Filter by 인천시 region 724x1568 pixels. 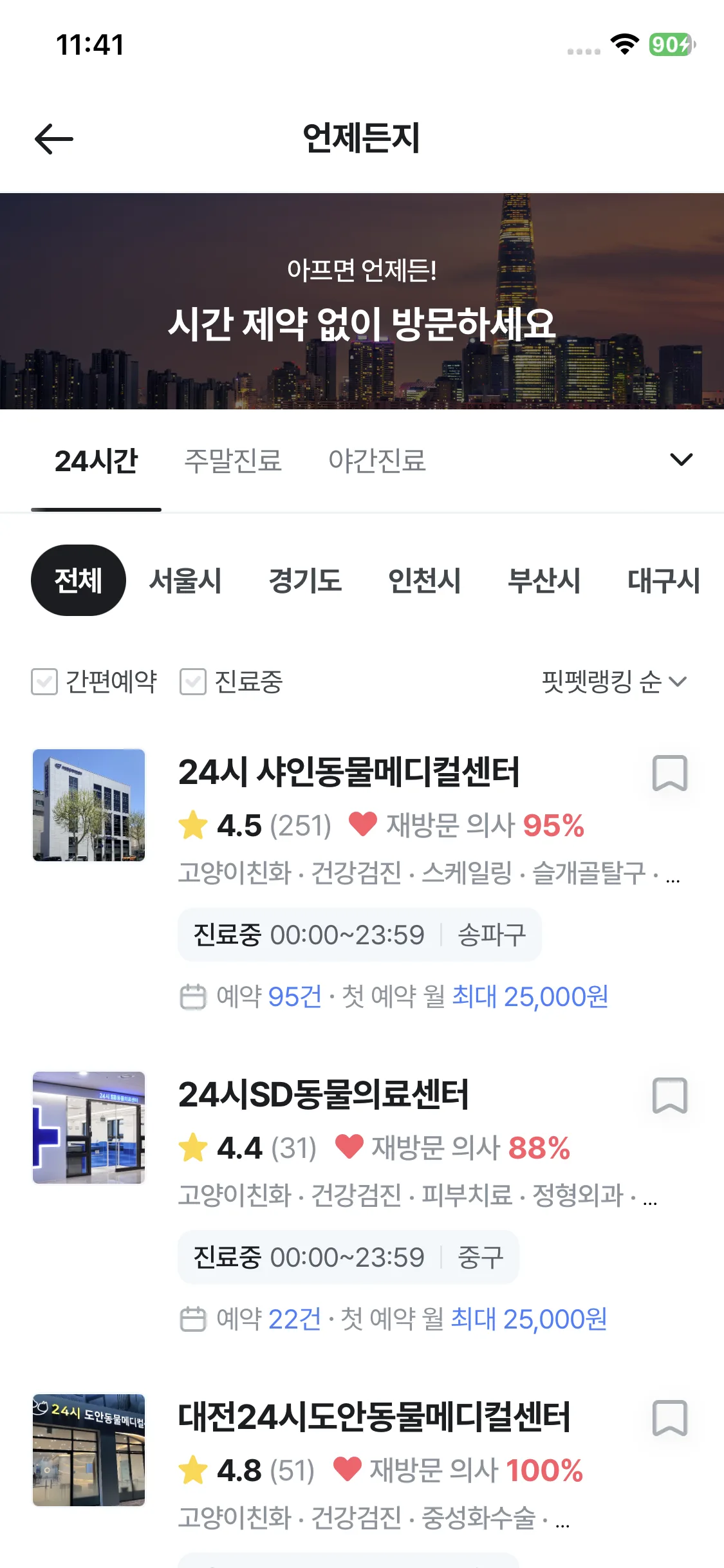[x=425, y=581]
